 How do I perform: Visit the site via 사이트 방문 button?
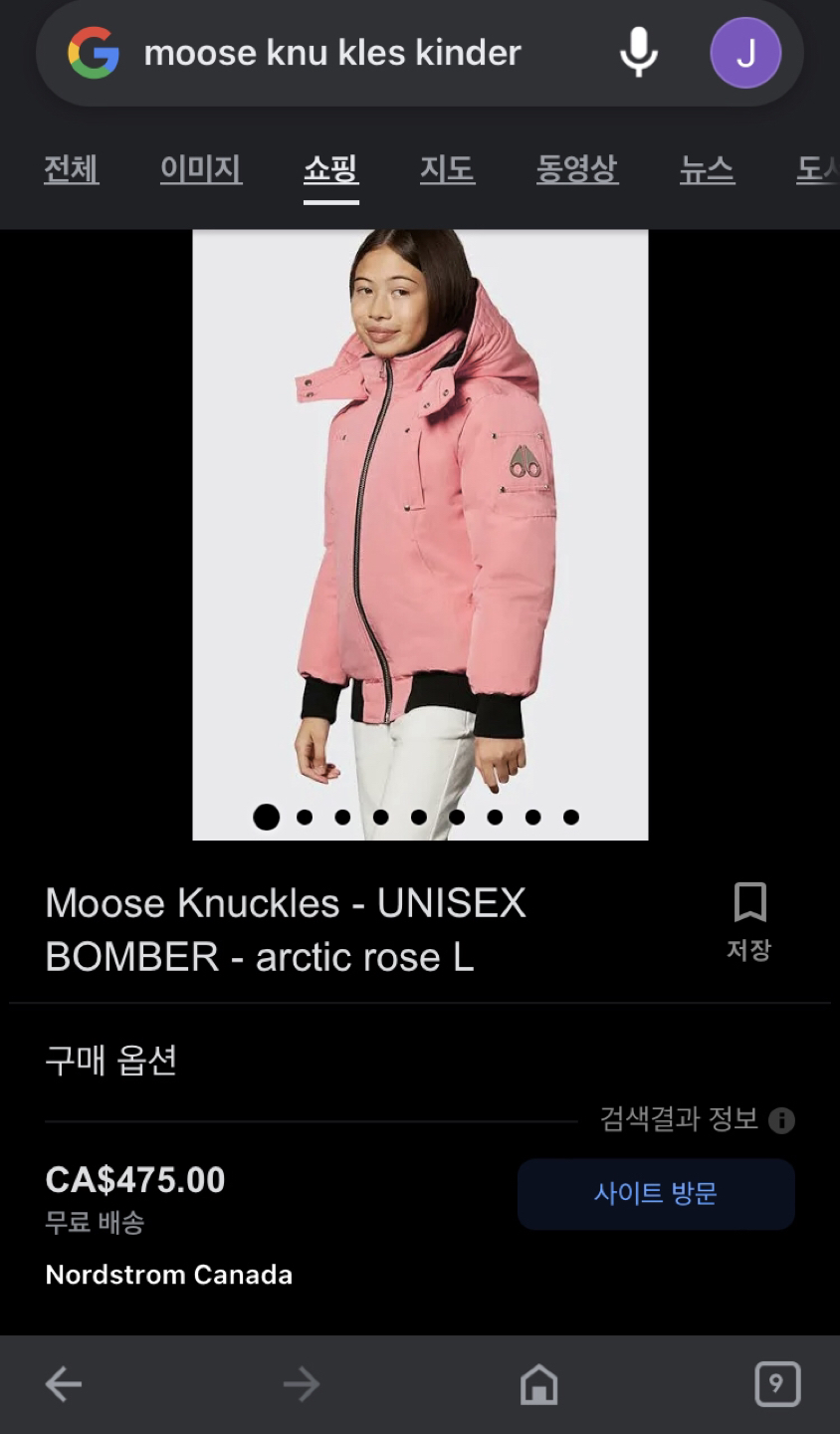[656, 1193]
